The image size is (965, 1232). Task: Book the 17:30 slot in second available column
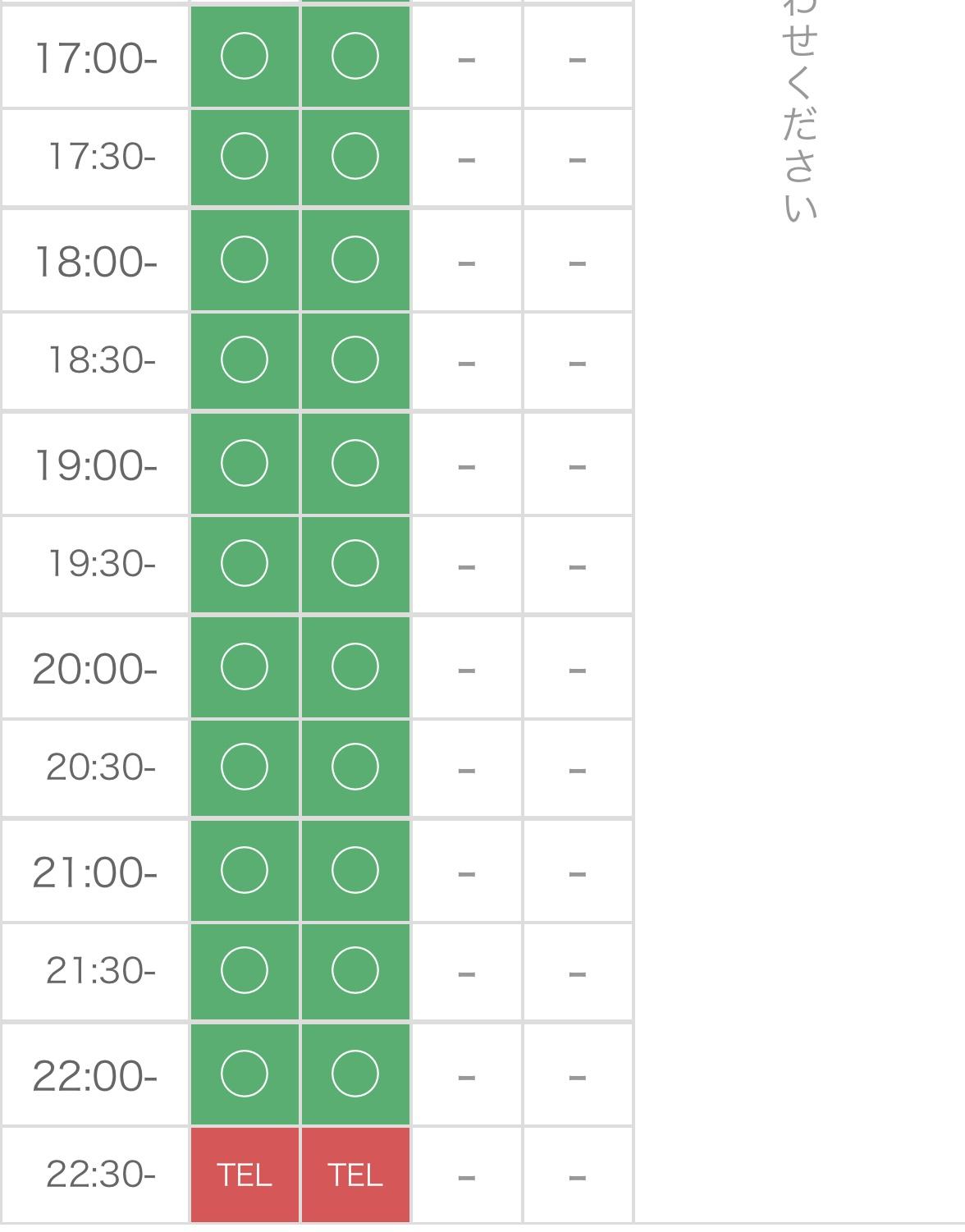click(x=355, y=156)
